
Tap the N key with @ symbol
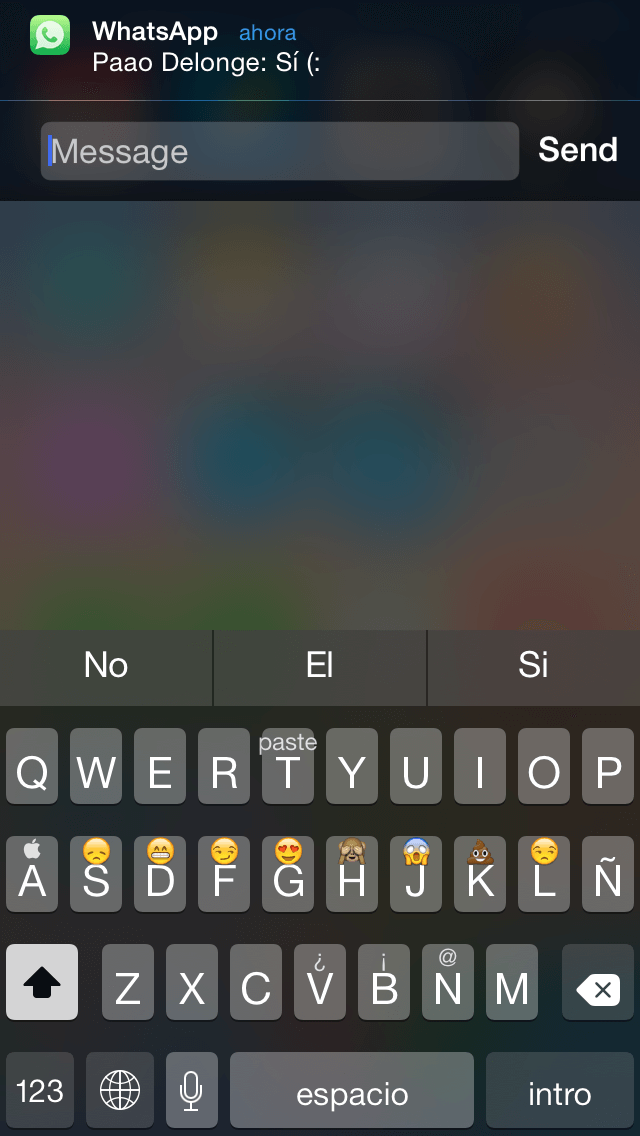click(448, 982)
